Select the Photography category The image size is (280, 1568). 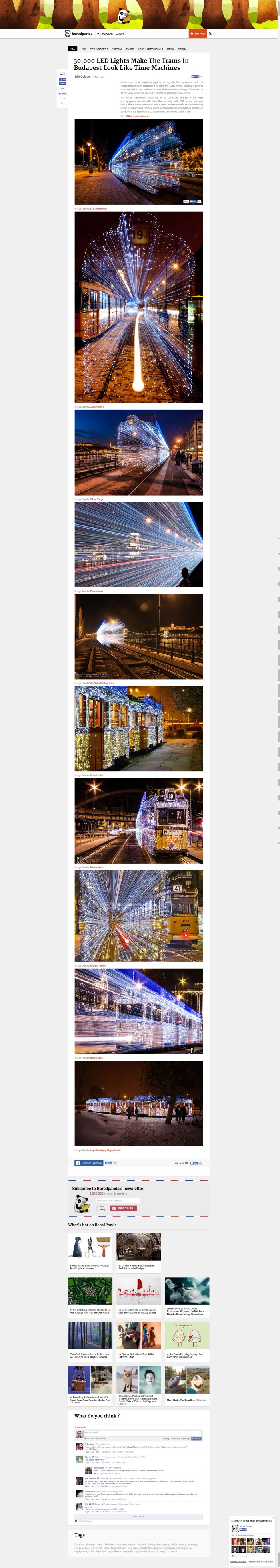[x=99, y=48]
